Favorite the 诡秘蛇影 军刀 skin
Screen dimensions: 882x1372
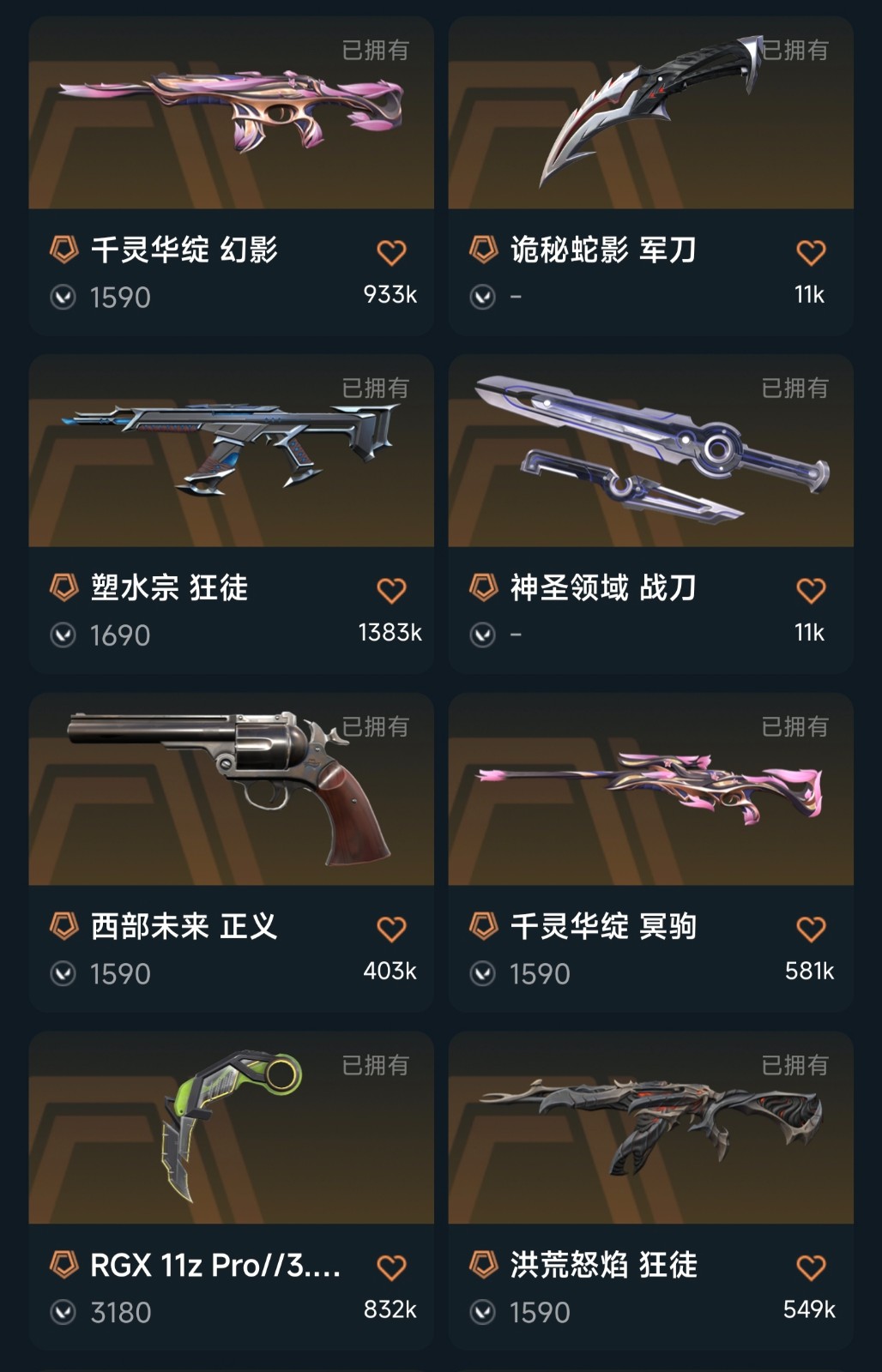tap(811, 252)
